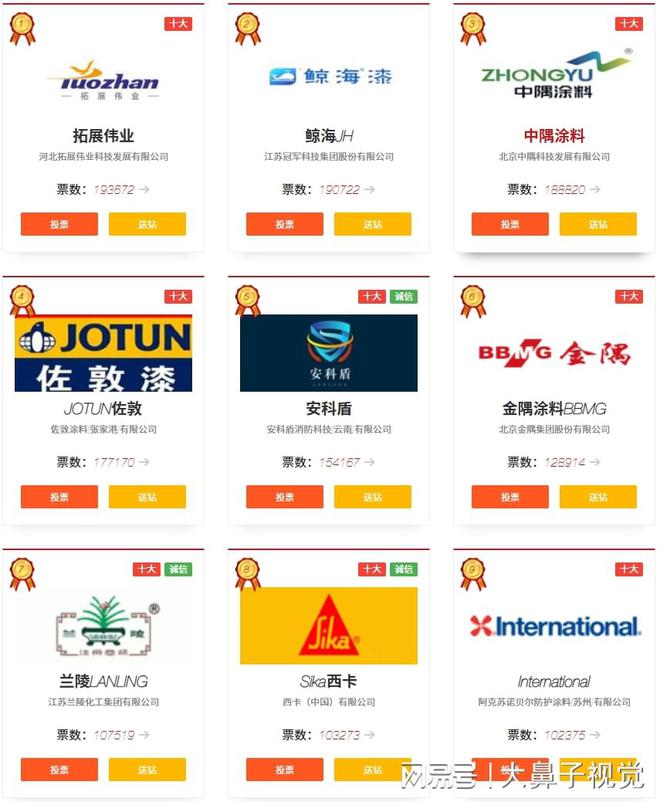
Task: Vote for 金隅涂料BBMG
Action: [x=510, y=497]
